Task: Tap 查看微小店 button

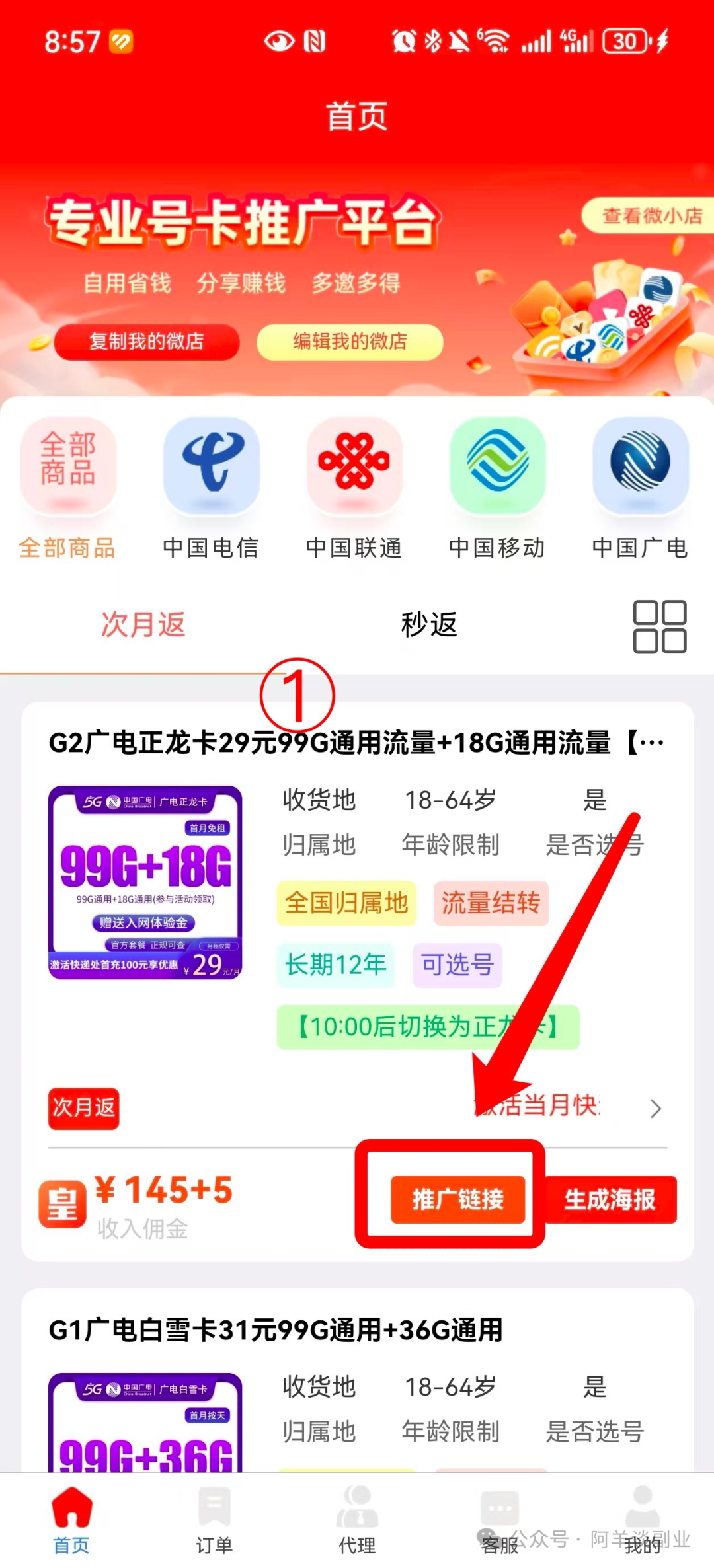Action: [x=650, y=216]
